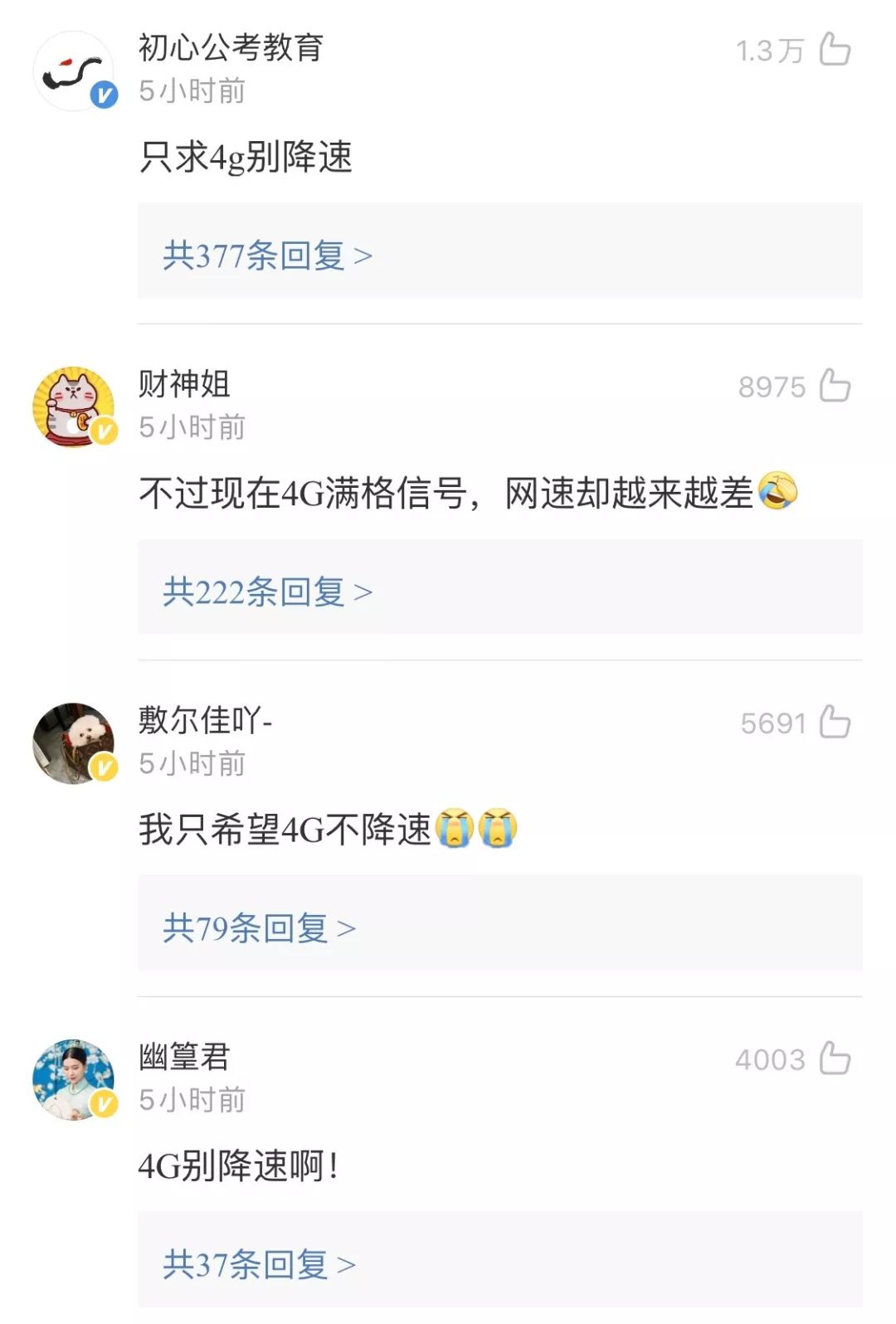This screenshot has height=1324, width=896.
Task: Like 财神姐's comment
Action: tap(835, 386)
